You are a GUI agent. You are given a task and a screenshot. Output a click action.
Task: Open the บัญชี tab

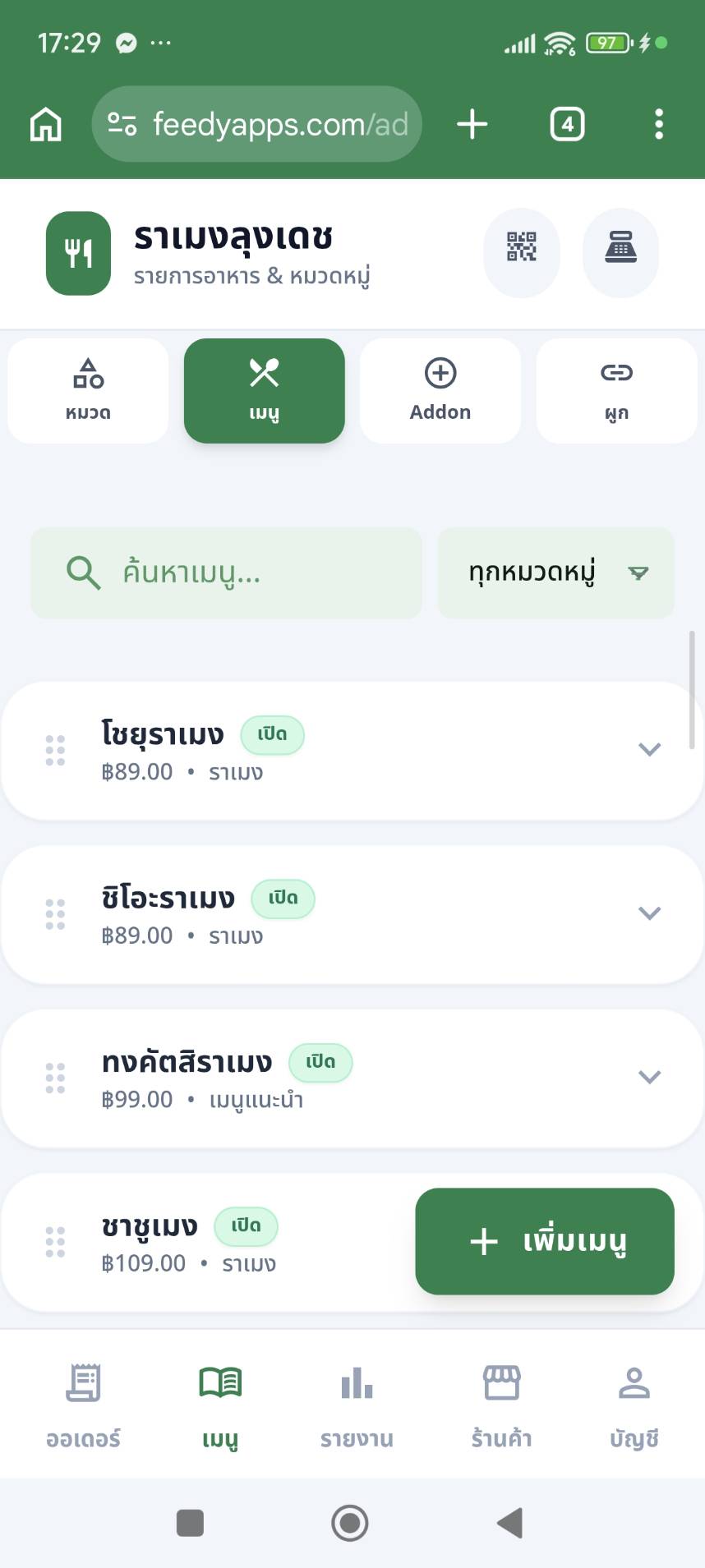[634, 1404]
